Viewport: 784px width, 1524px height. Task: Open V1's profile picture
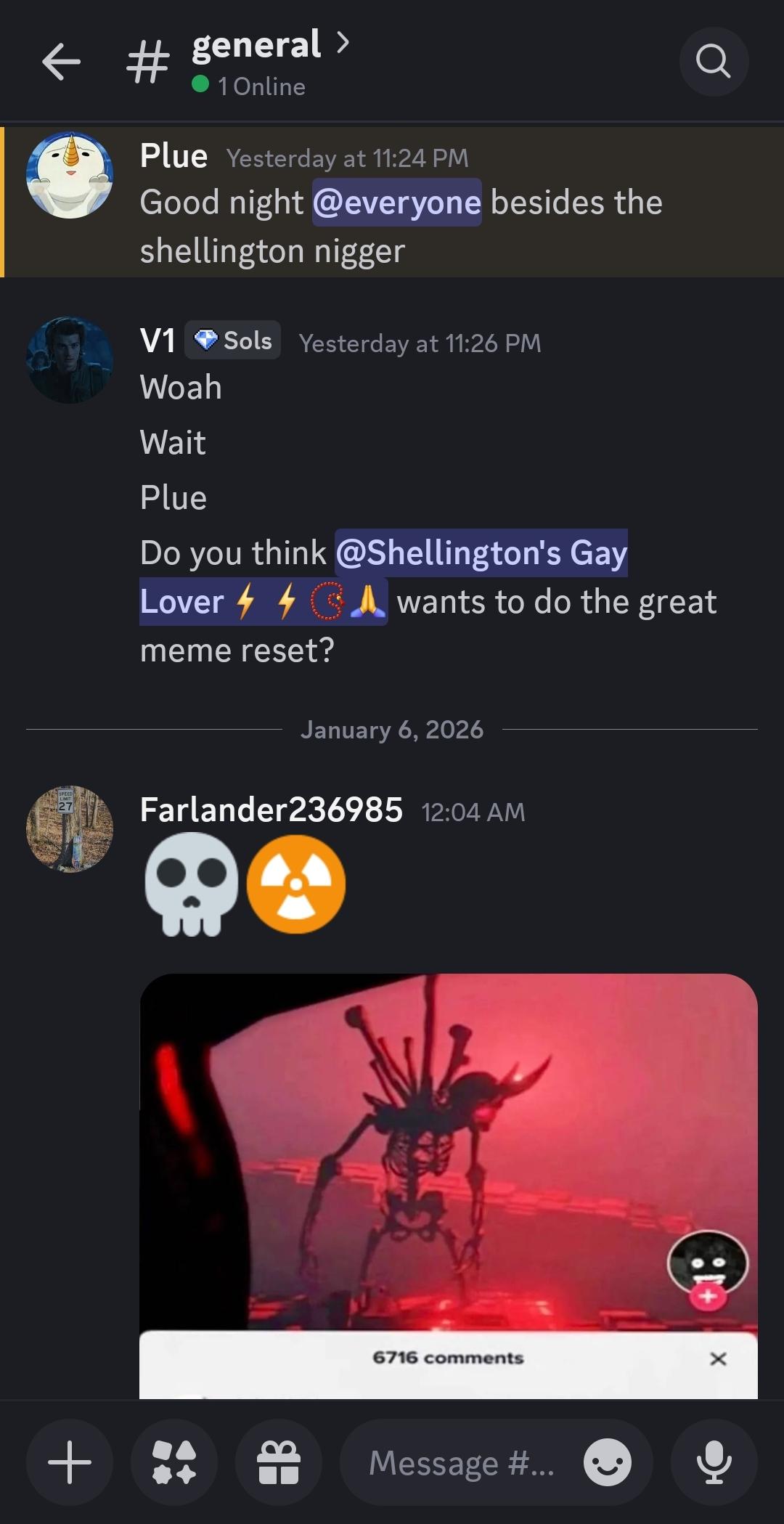click(x=70, y=360)
